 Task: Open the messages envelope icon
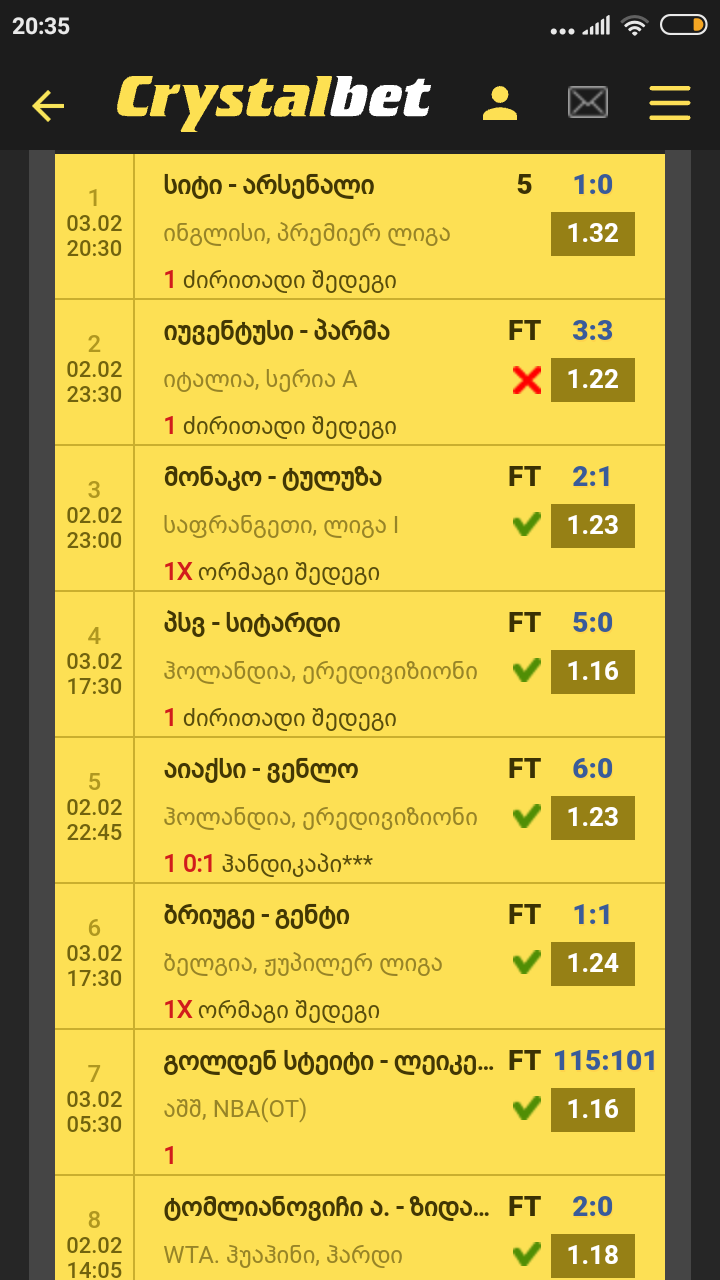[x=587, y=101]
